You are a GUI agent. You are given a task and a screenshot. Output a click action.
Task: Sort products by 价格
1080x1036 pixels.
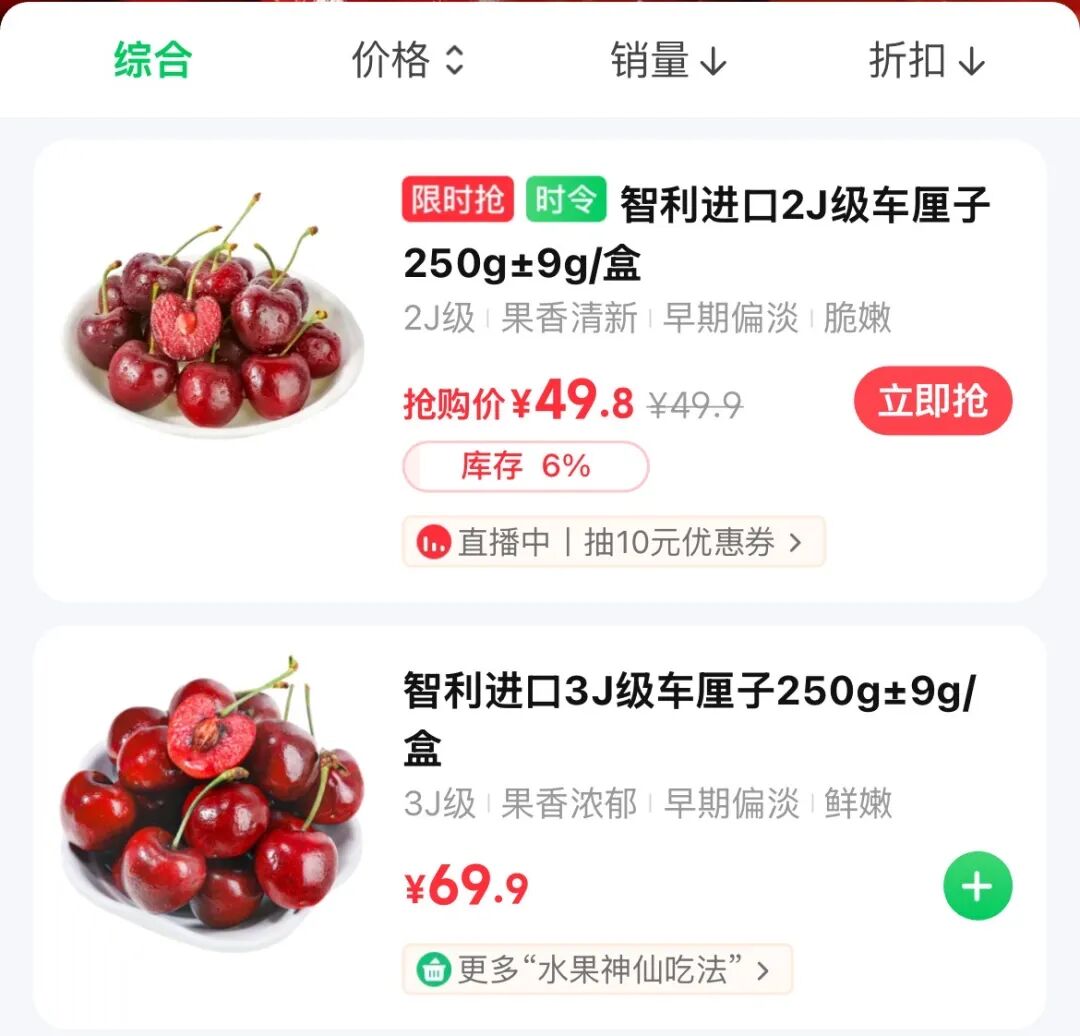tap(408, 60)
